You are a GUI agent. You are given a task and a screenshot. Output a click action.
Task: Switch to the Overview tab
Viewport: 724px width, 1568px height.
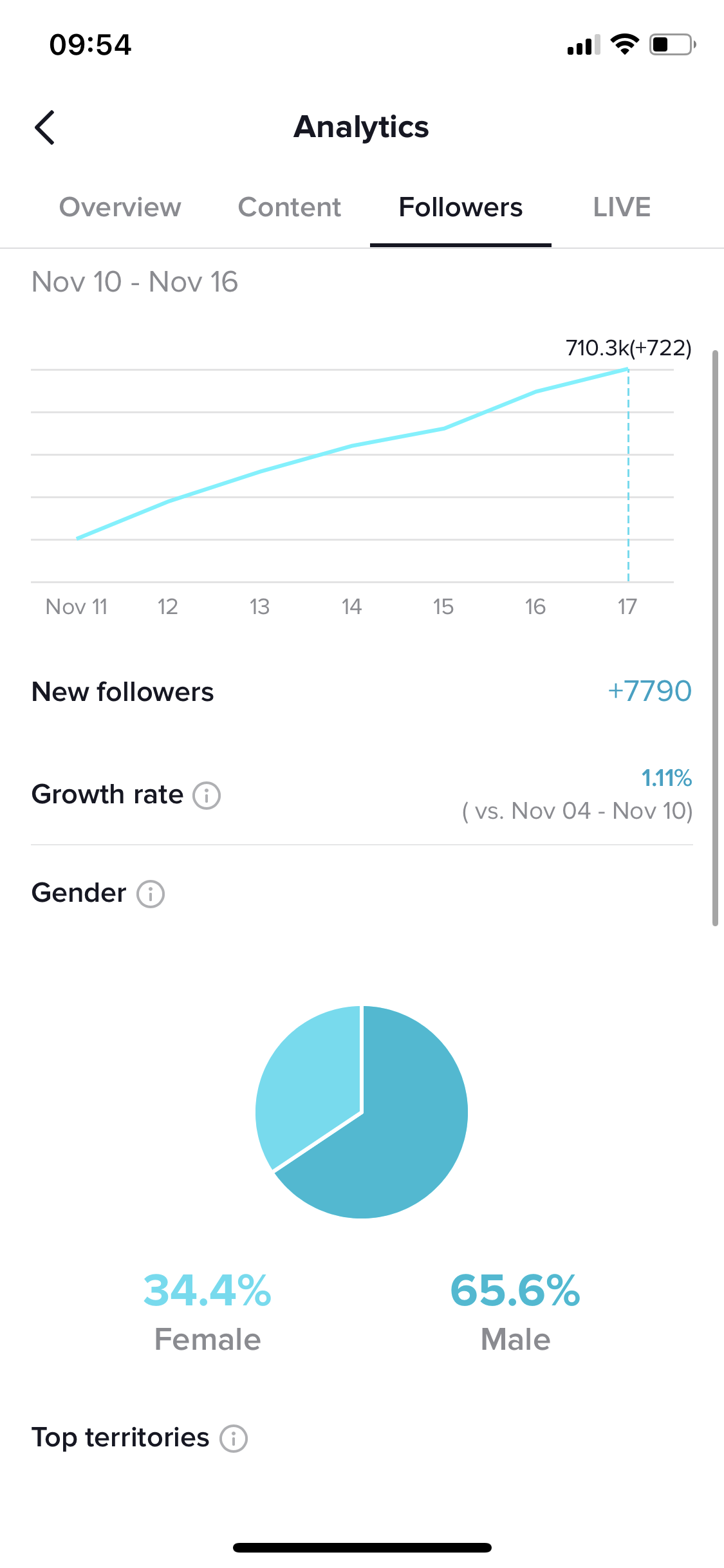(120, 207)
